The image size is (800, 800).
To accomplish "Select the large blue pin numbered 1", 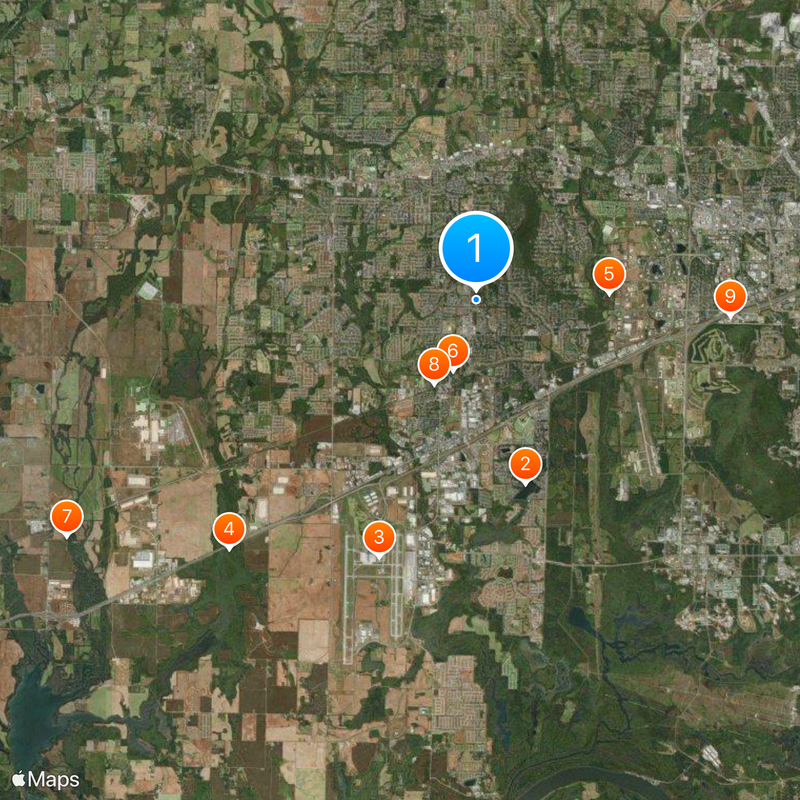I will pos(476,248).
